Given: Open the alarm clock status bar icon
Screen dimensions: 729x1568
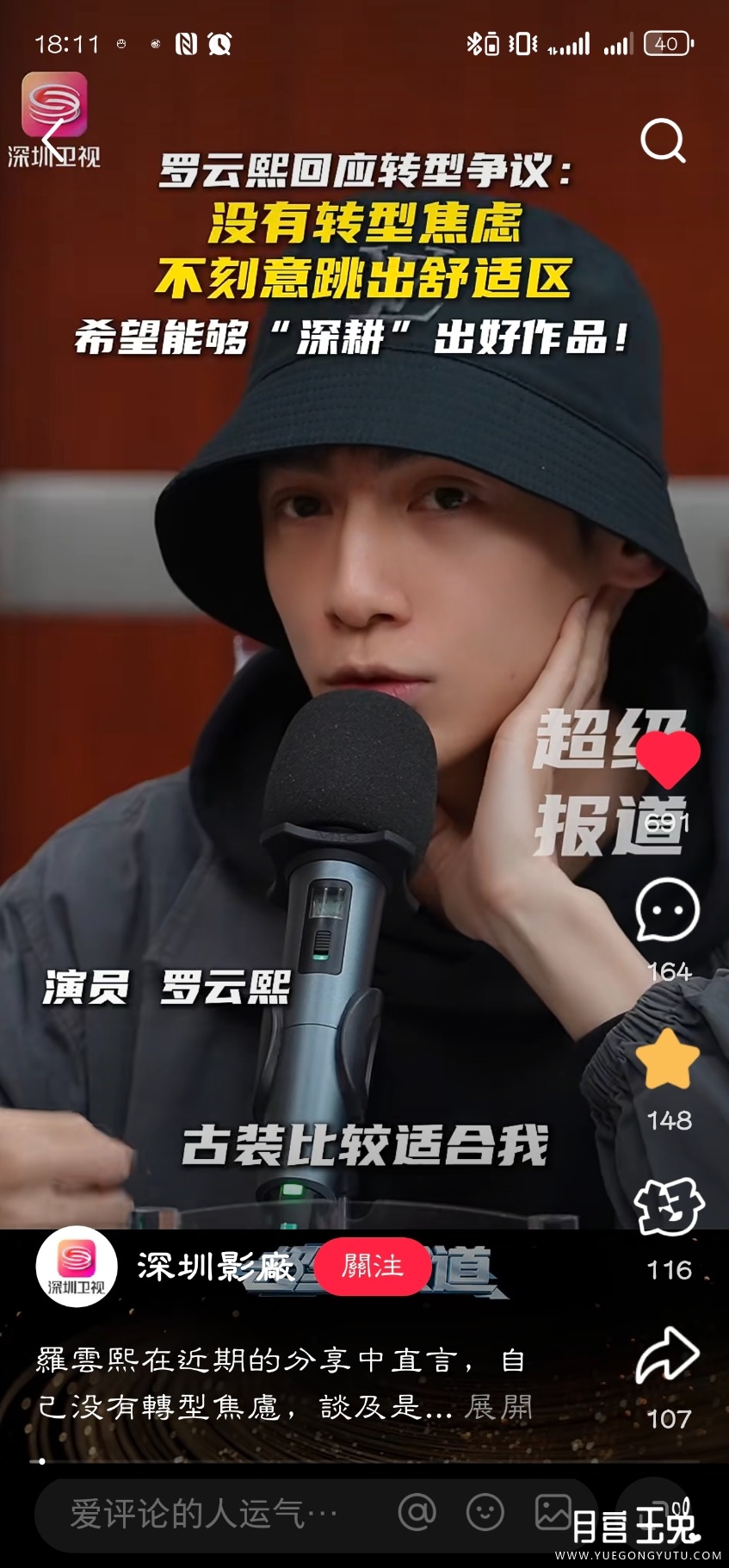Looking at the screenshot, I should click(x=222, y=40).
